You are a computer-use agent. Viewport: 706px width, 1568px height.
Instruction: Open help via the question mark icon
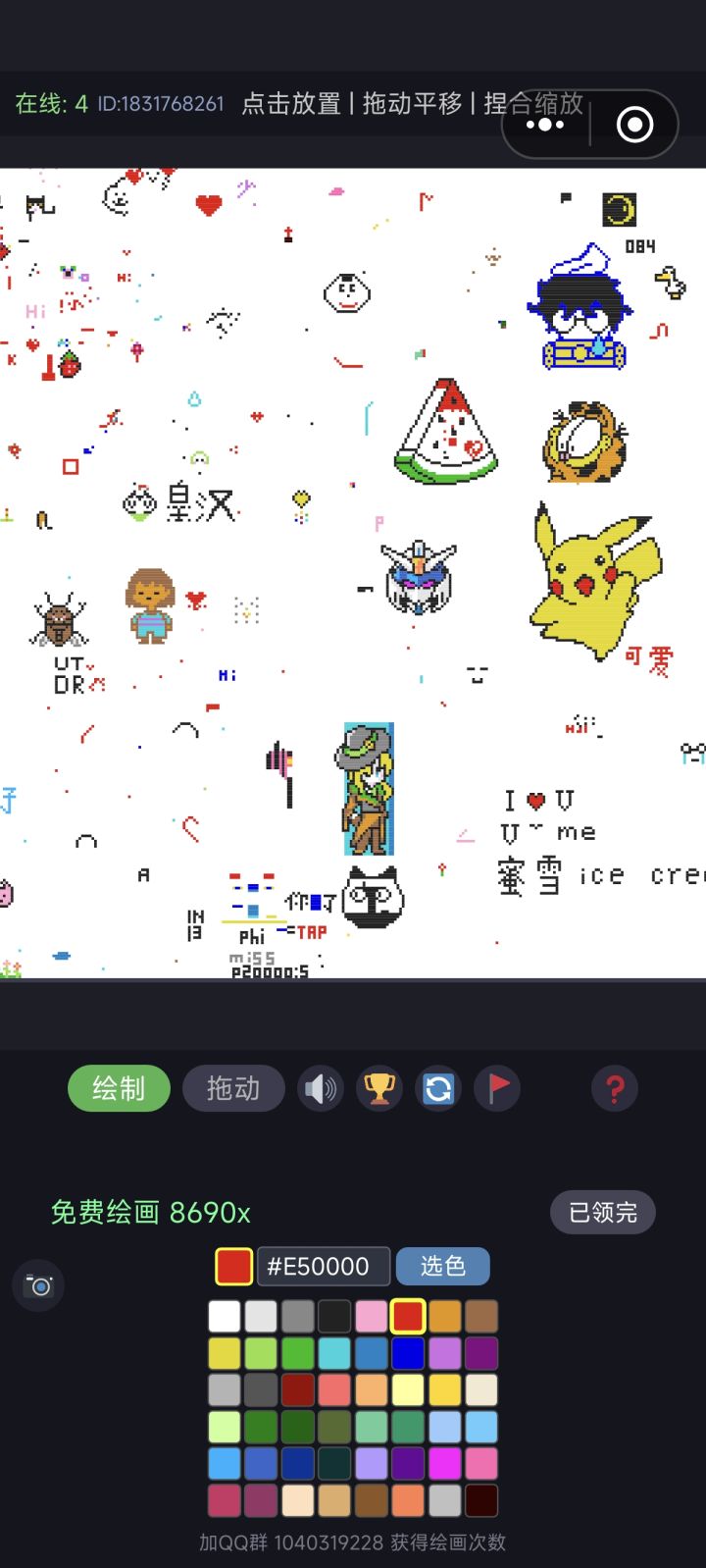click(614, 1088)
